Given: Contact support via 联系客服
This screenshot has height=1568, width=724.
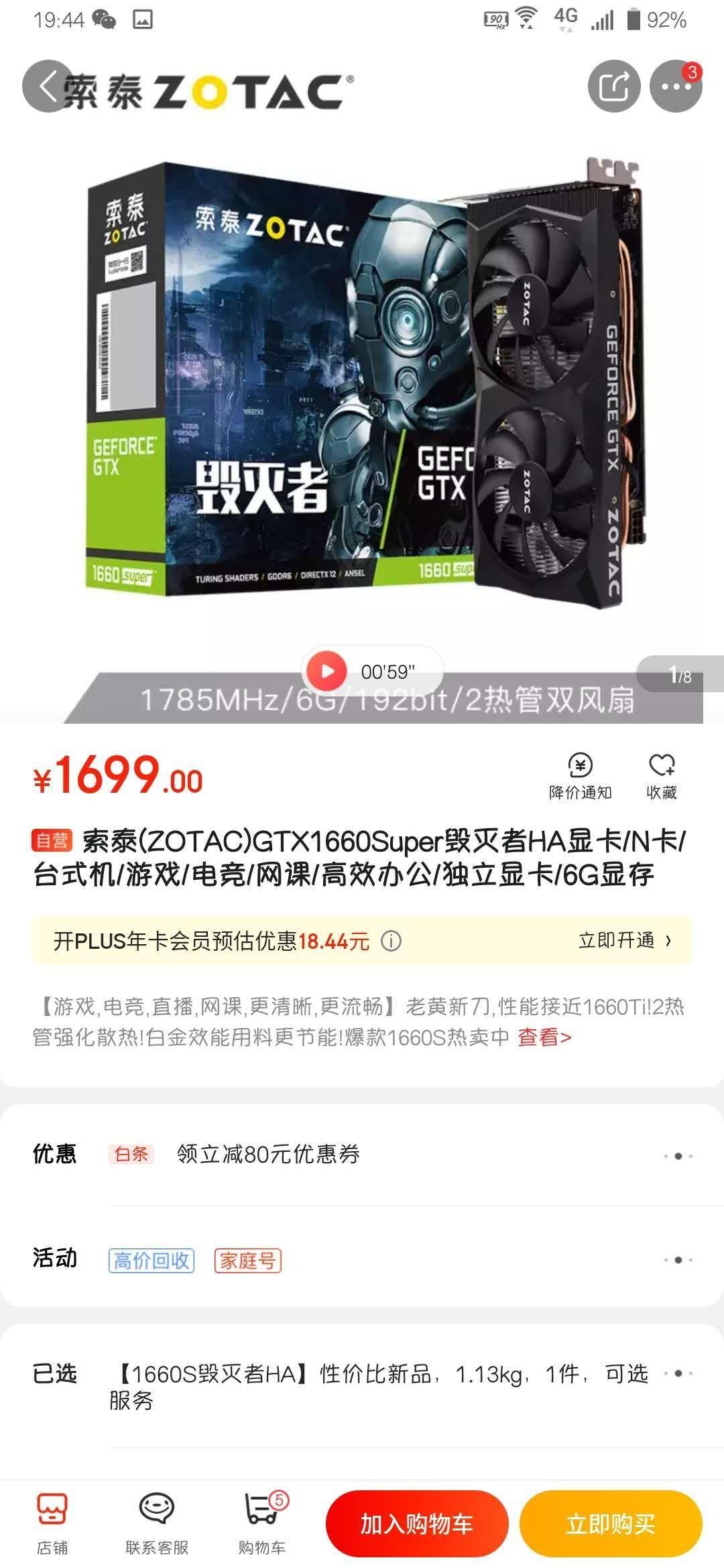Looking at the screenshot, I should 157,1523.
